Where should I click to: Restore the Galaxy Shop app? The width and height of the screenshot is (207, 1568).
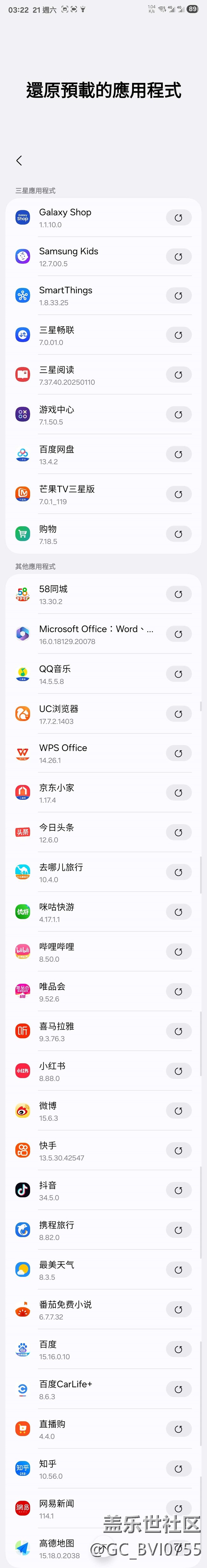point(178,218)
